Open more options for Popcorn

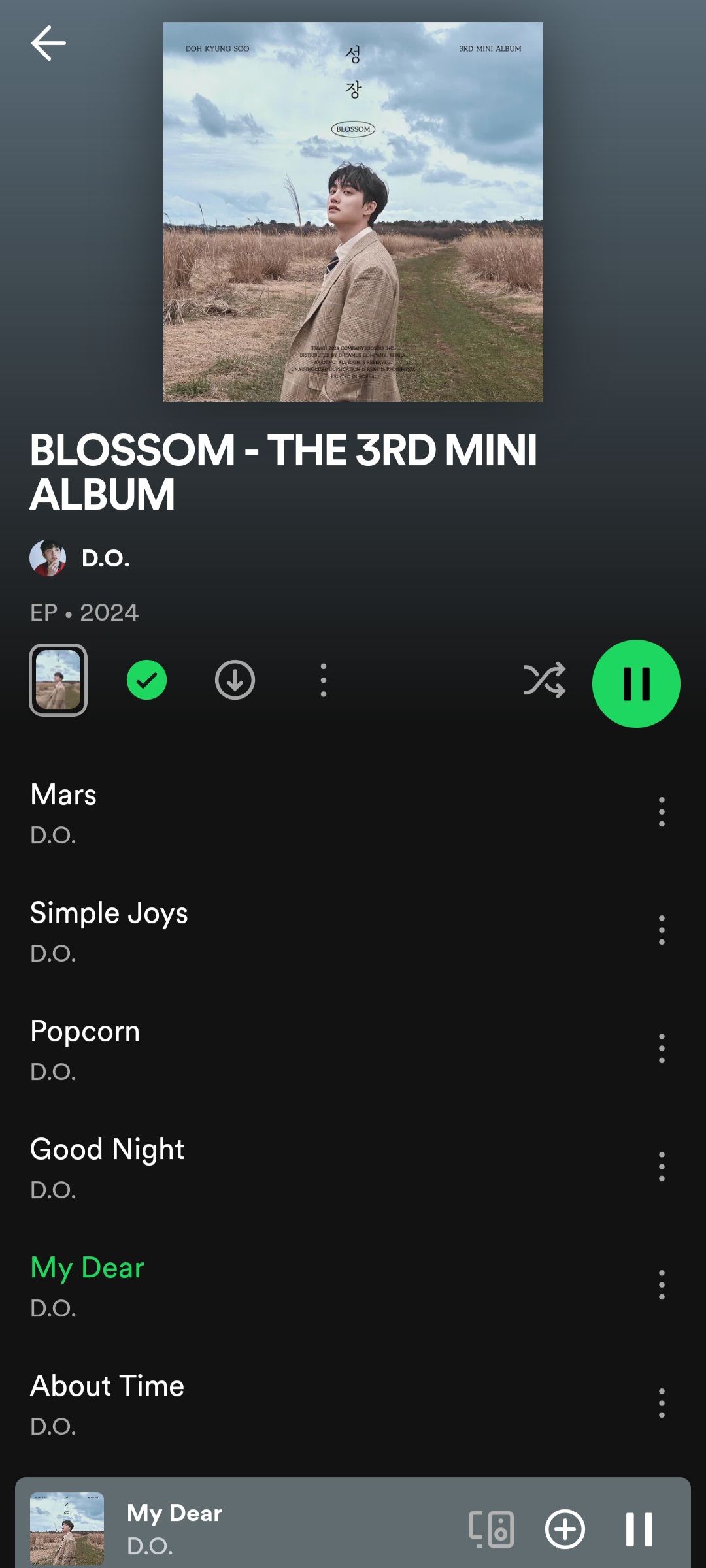click(x=662, y=1048)
